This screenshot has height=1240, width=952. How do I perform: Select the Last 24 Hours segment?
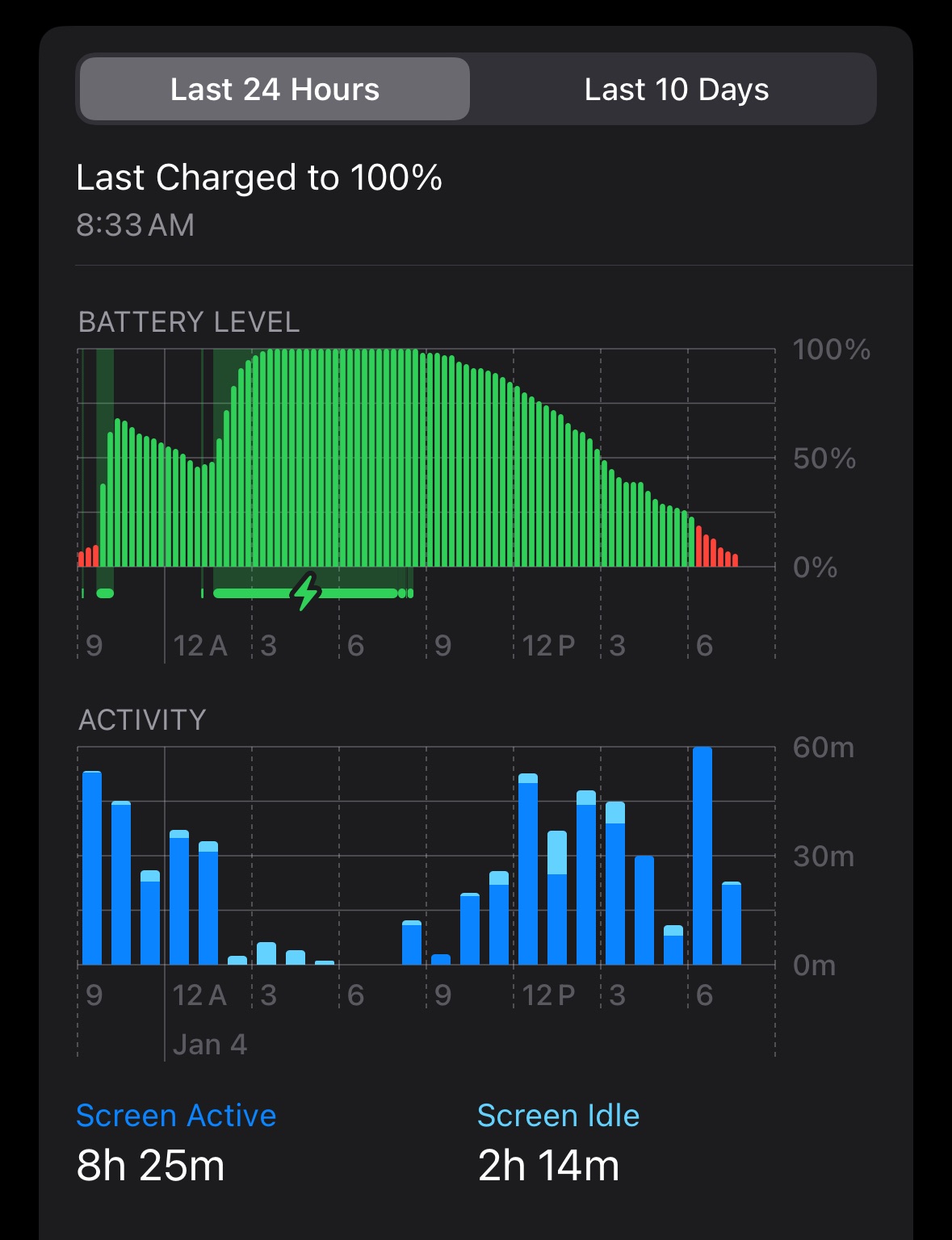(275, 90)
